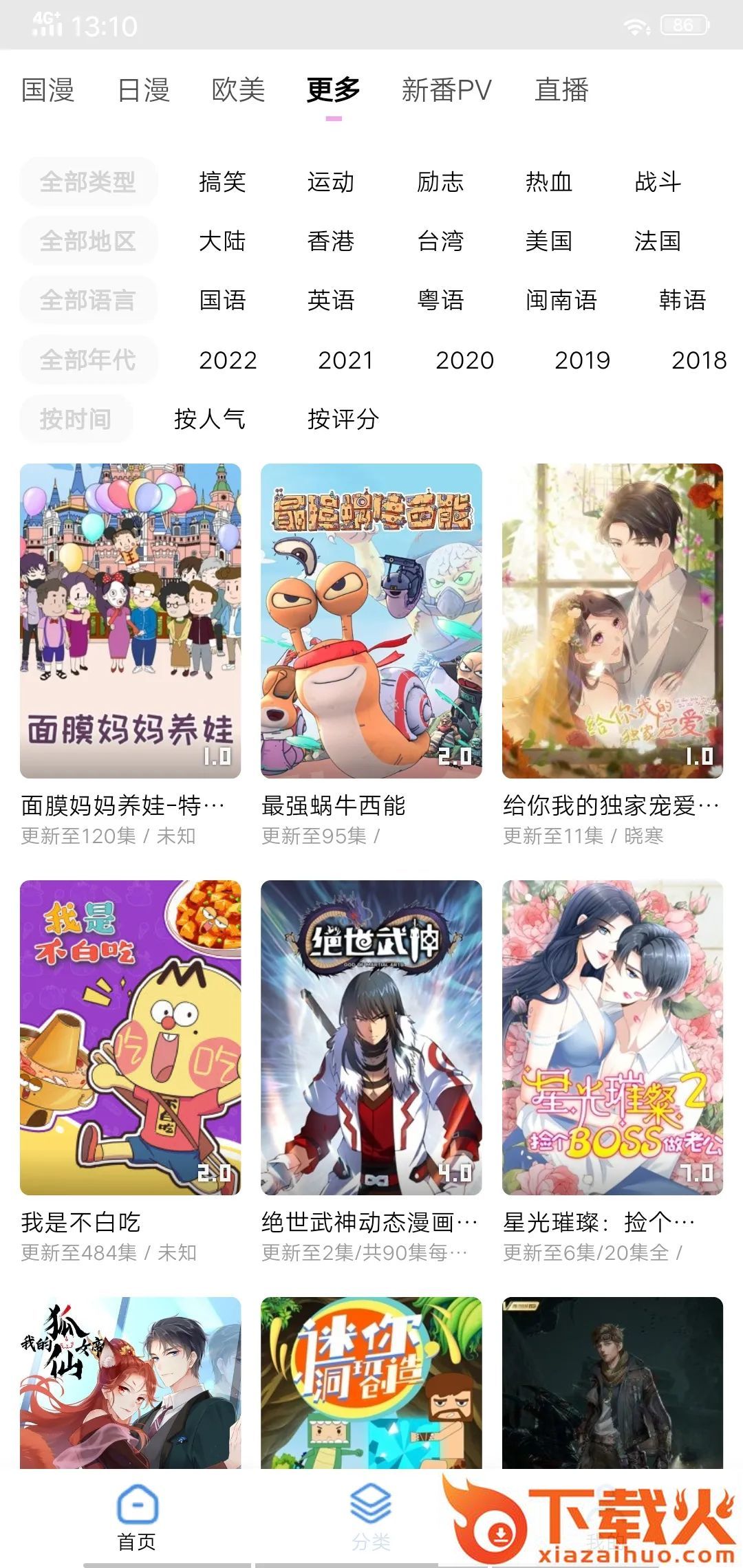Sort results by 按评分

(x=343, y=419)
